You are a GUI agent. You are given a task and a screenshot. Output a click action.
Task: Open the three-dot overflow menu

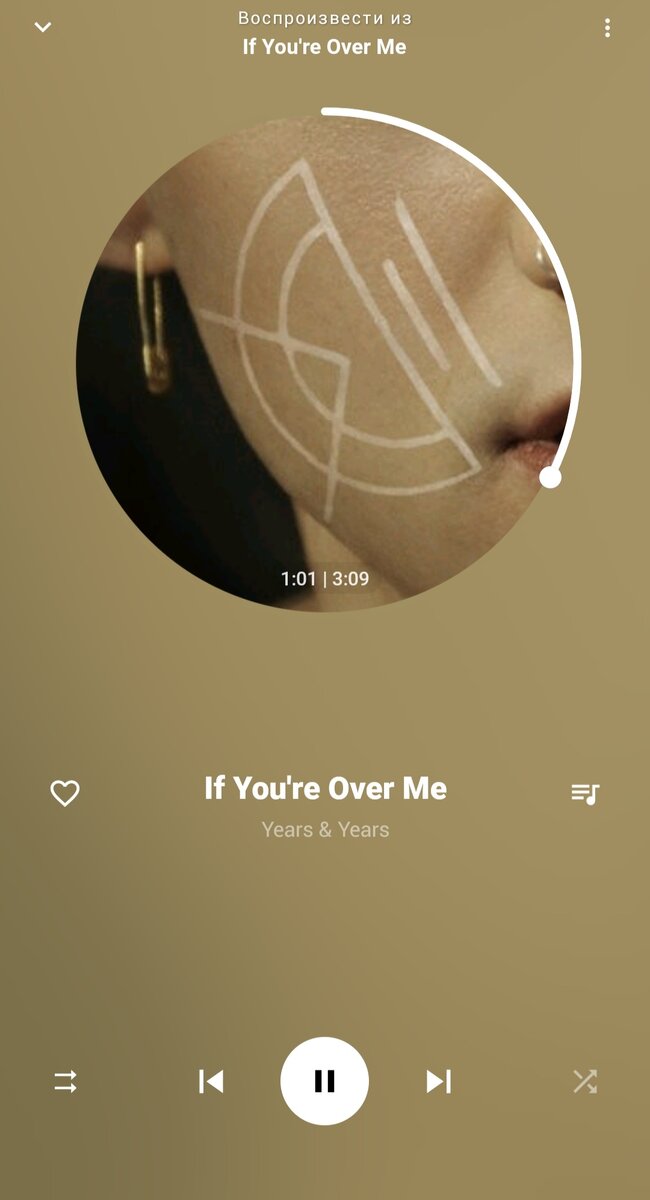tap(607, 28)
